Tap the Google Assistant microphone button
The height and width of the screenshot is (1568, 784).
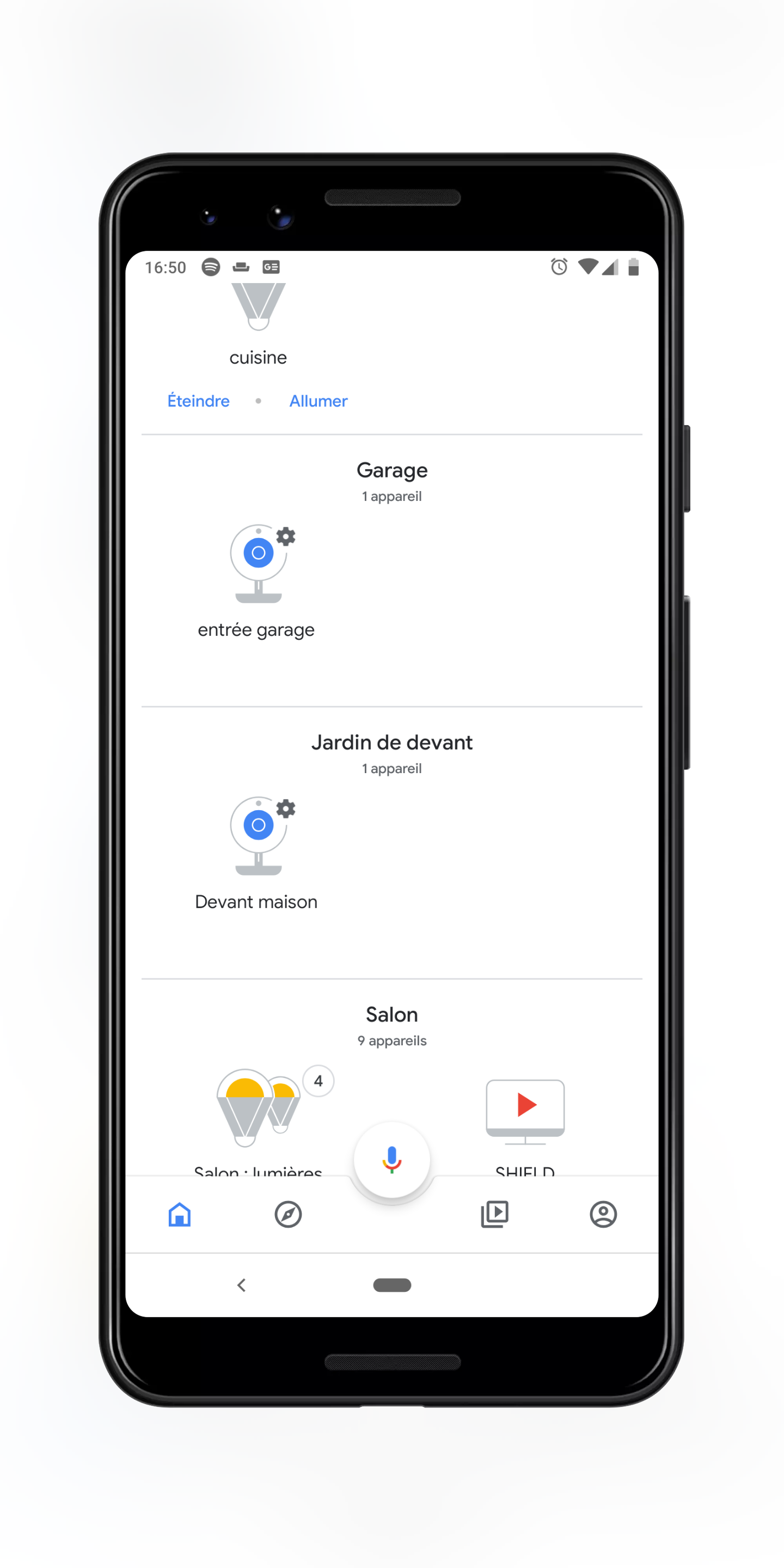pyautogui.click(x=392, y=1160)
